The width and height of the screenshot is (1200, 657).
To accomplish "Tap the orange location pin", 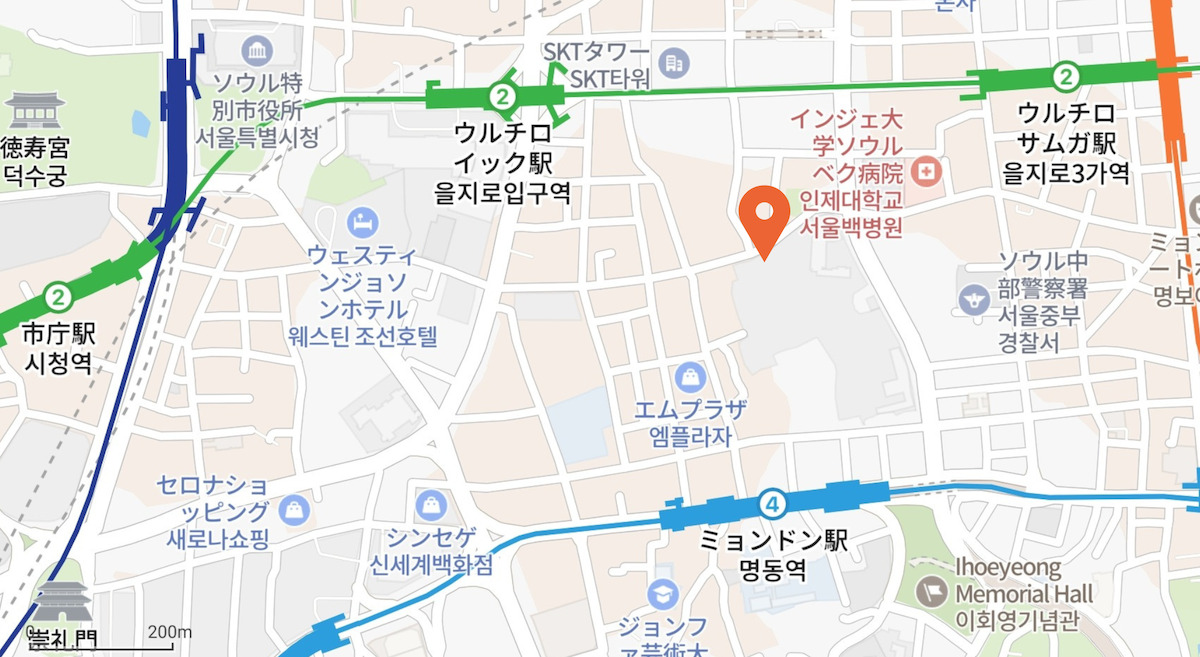I will point(764,214).
